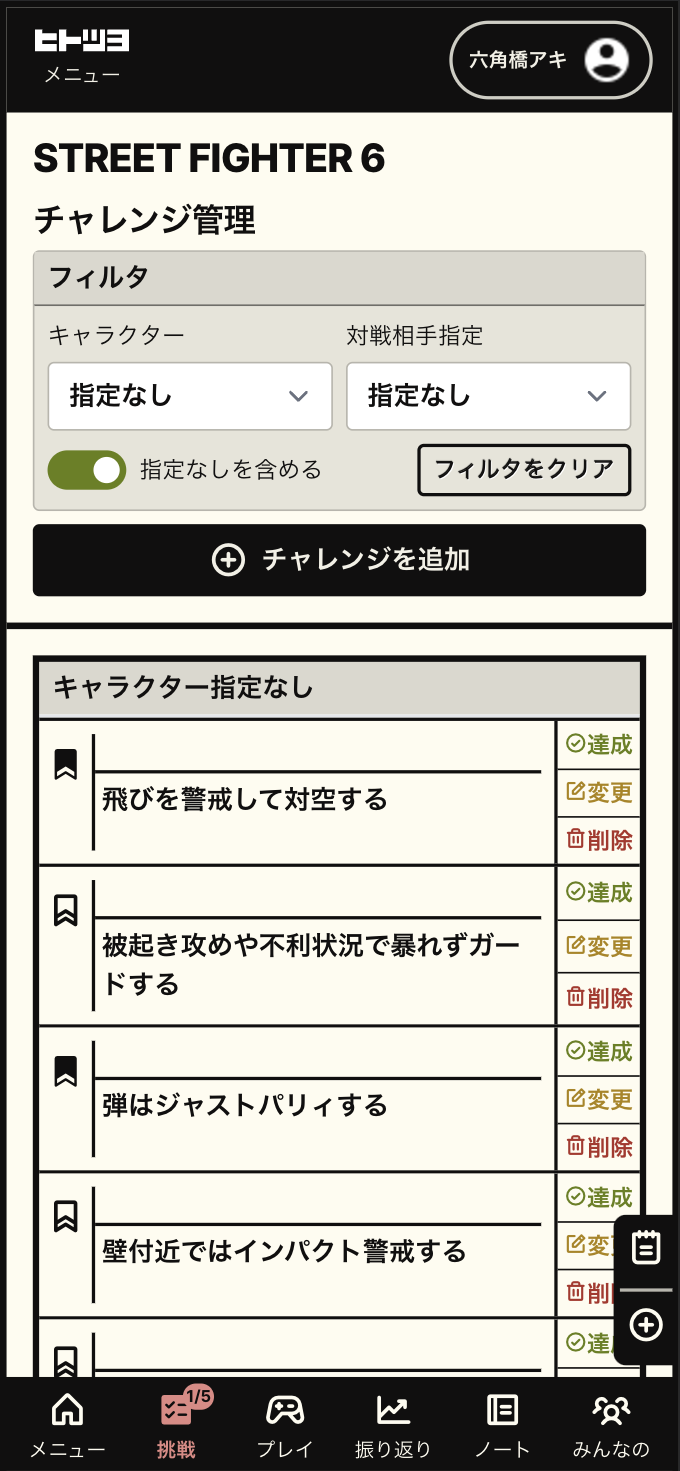The image size is (680, 1471).
Task: Delete the 弾はジャストパリィする challenge
Action: tap(598, 1146)
